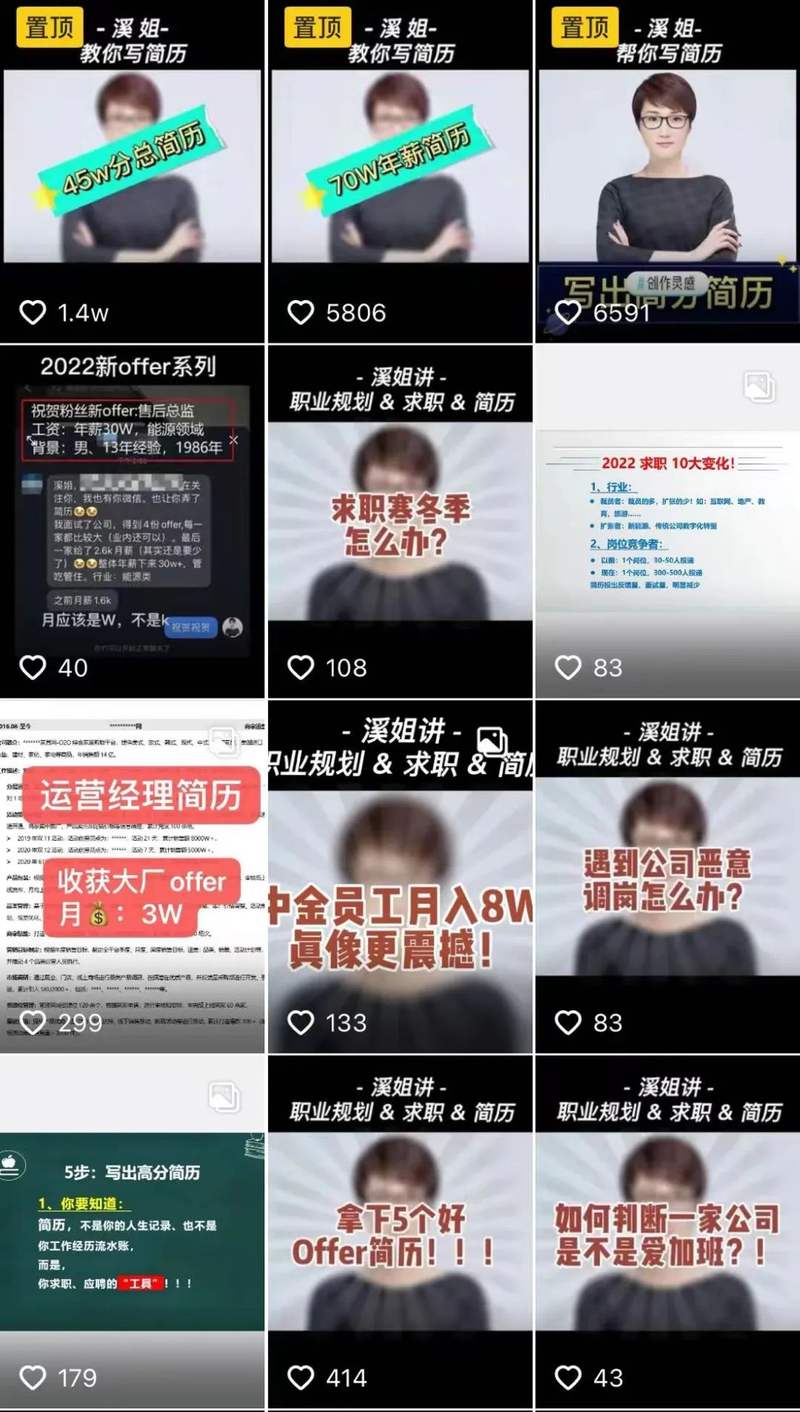
Task: Watch the '拿下5个好Offer简历' video
Action: pos(399,1230)
